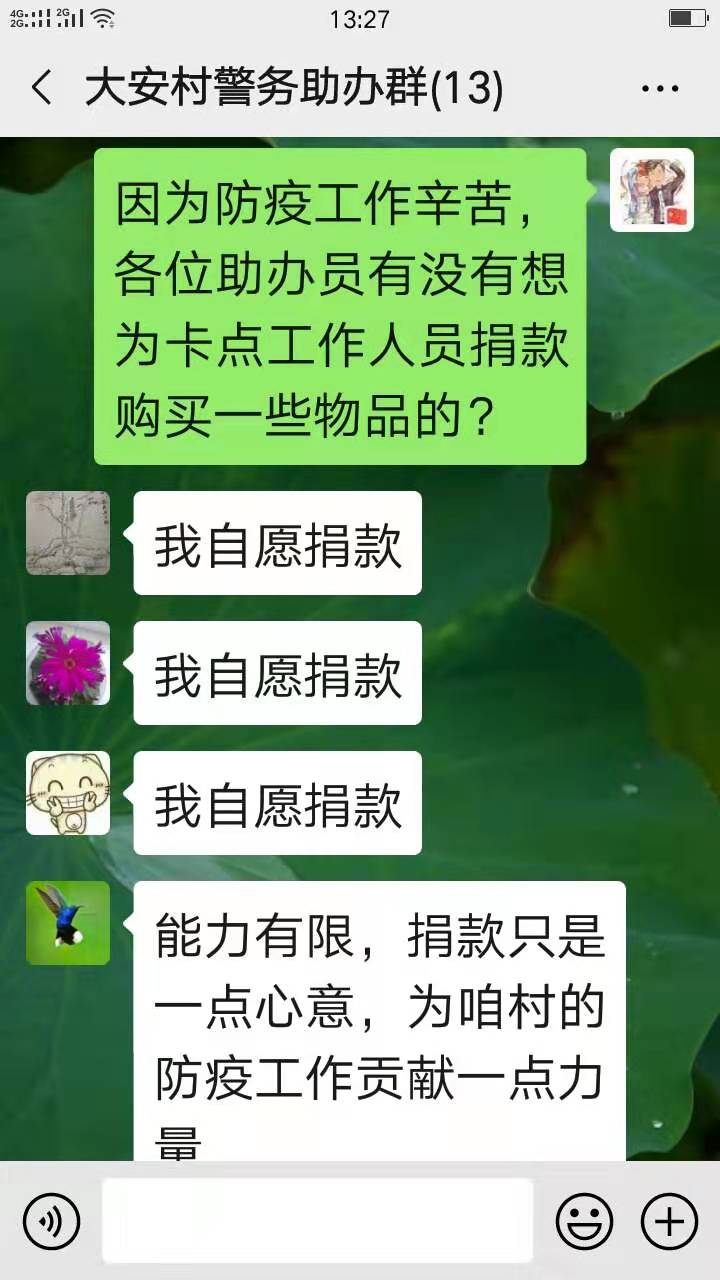View the green message sender's avatar
This screenshot has height=1280, width=720.
(652, 190)
